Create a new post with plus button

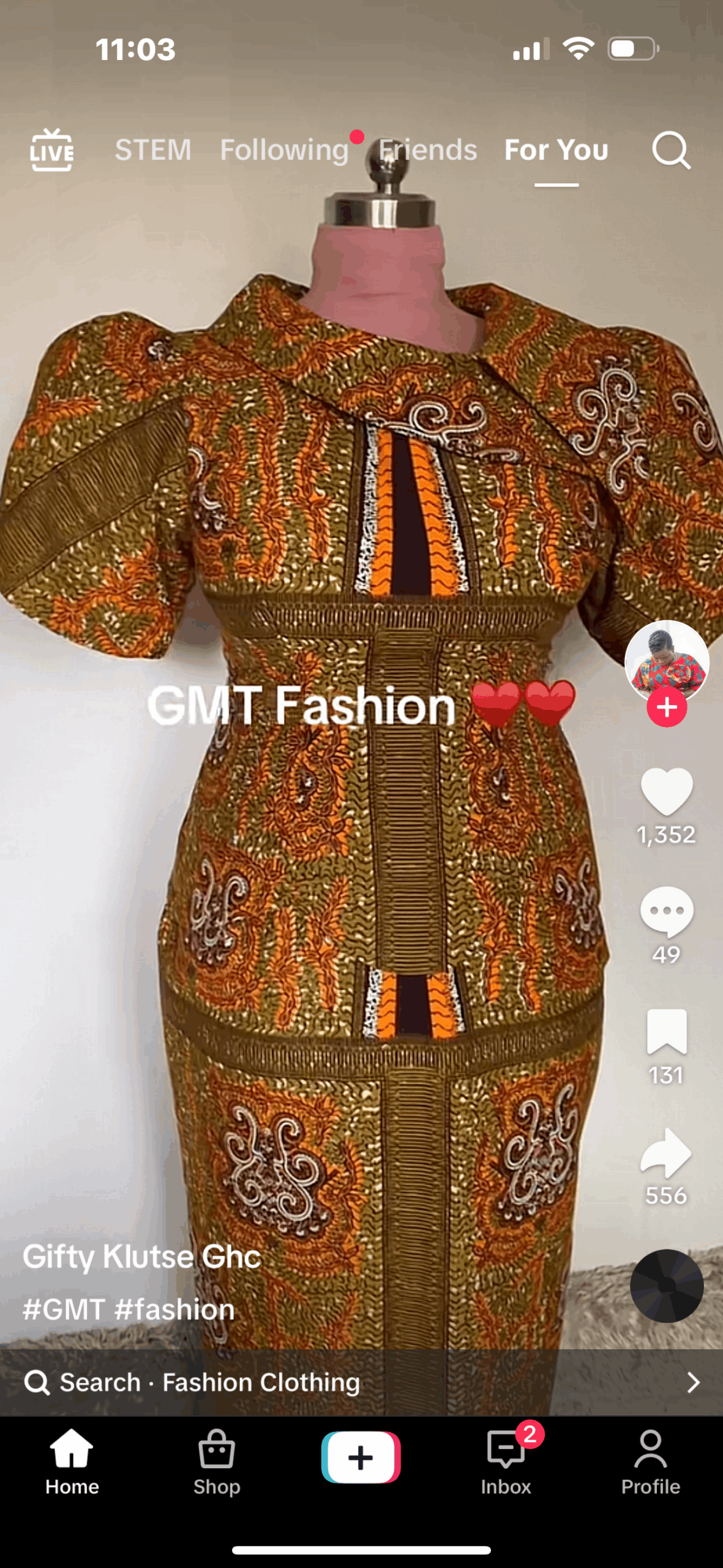tap(361, 1457)
